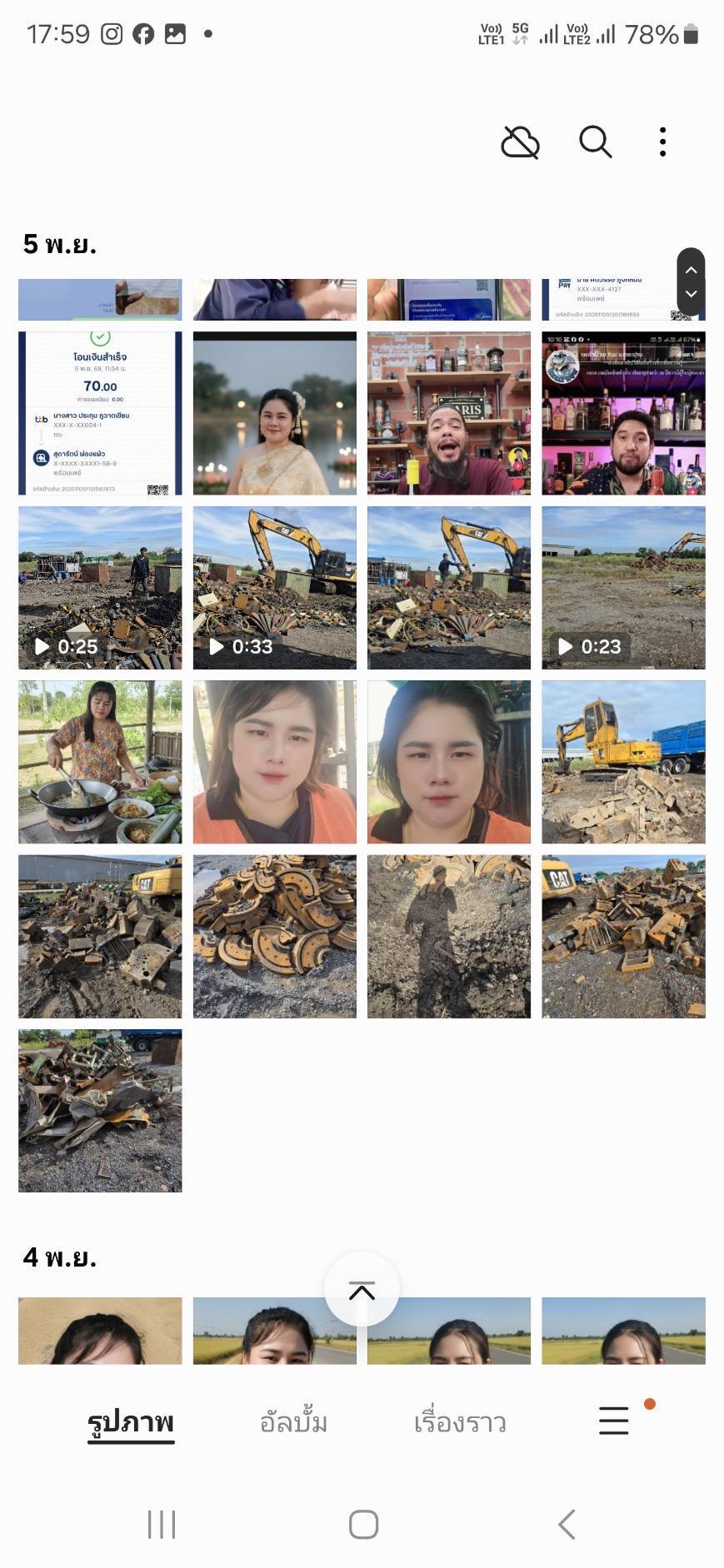Open photo of woman in Thai dress
This screenshot has height=1568, width=724.
tap(274, 413)
